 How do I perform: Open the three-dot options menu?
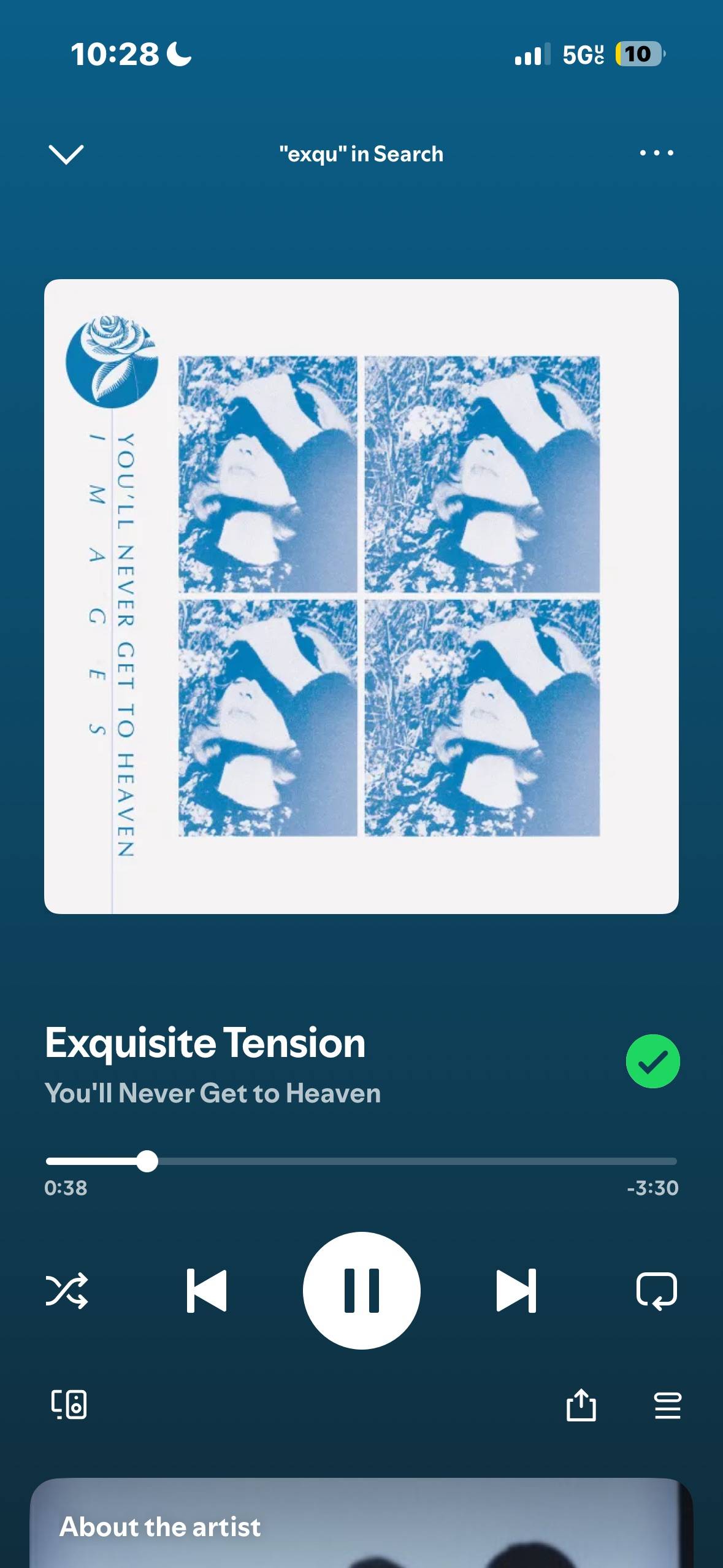[x=656, y=153]
